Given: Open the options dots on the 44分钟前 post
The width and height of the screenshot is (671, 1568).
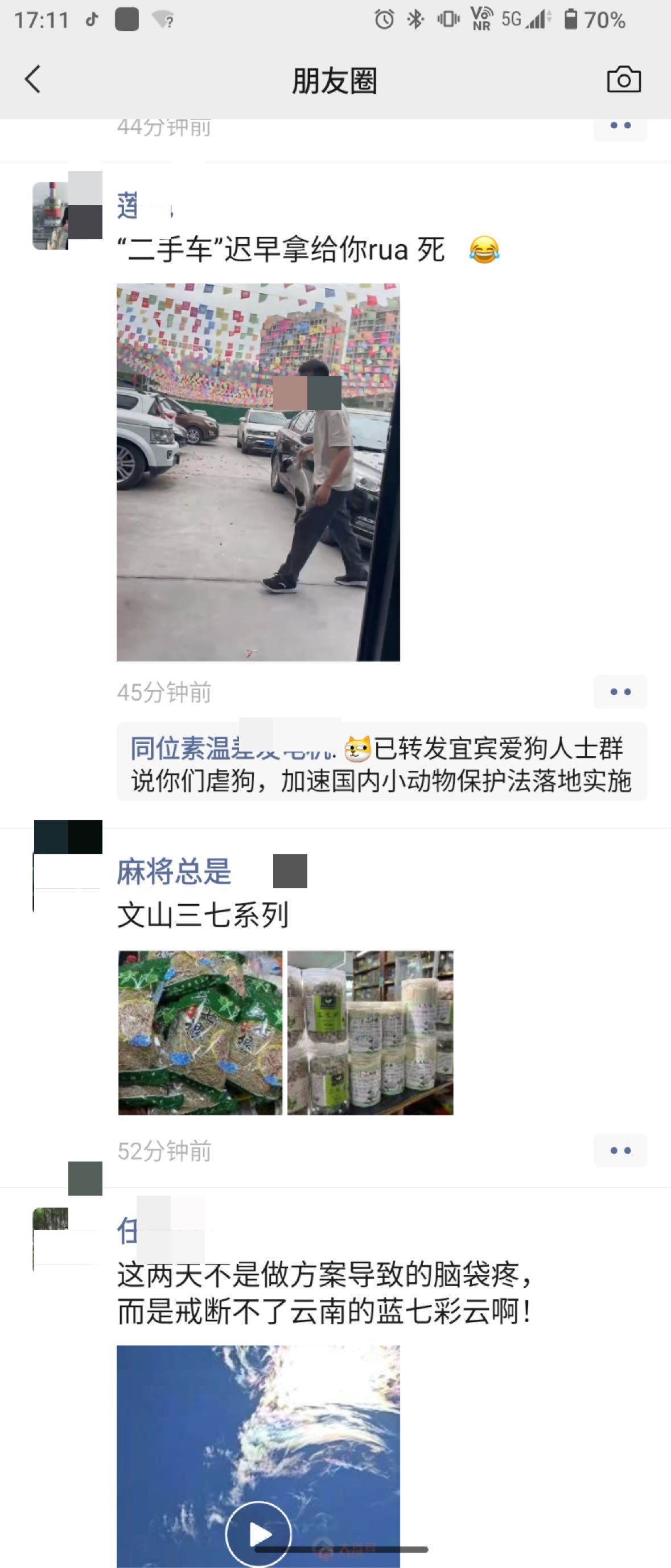Looking at the screenshot, I should (620, 126).
